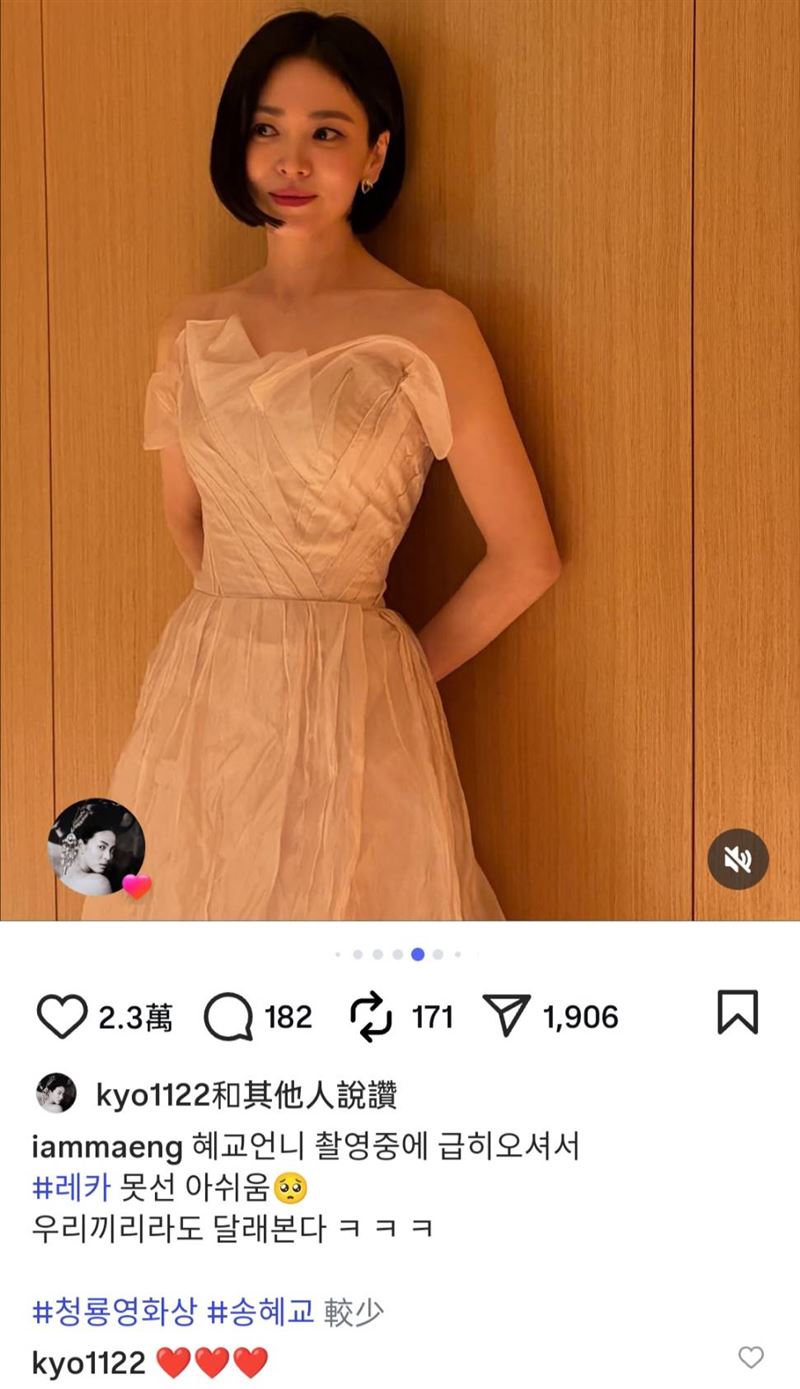Unmute the video sound

(x=738, y=859)
